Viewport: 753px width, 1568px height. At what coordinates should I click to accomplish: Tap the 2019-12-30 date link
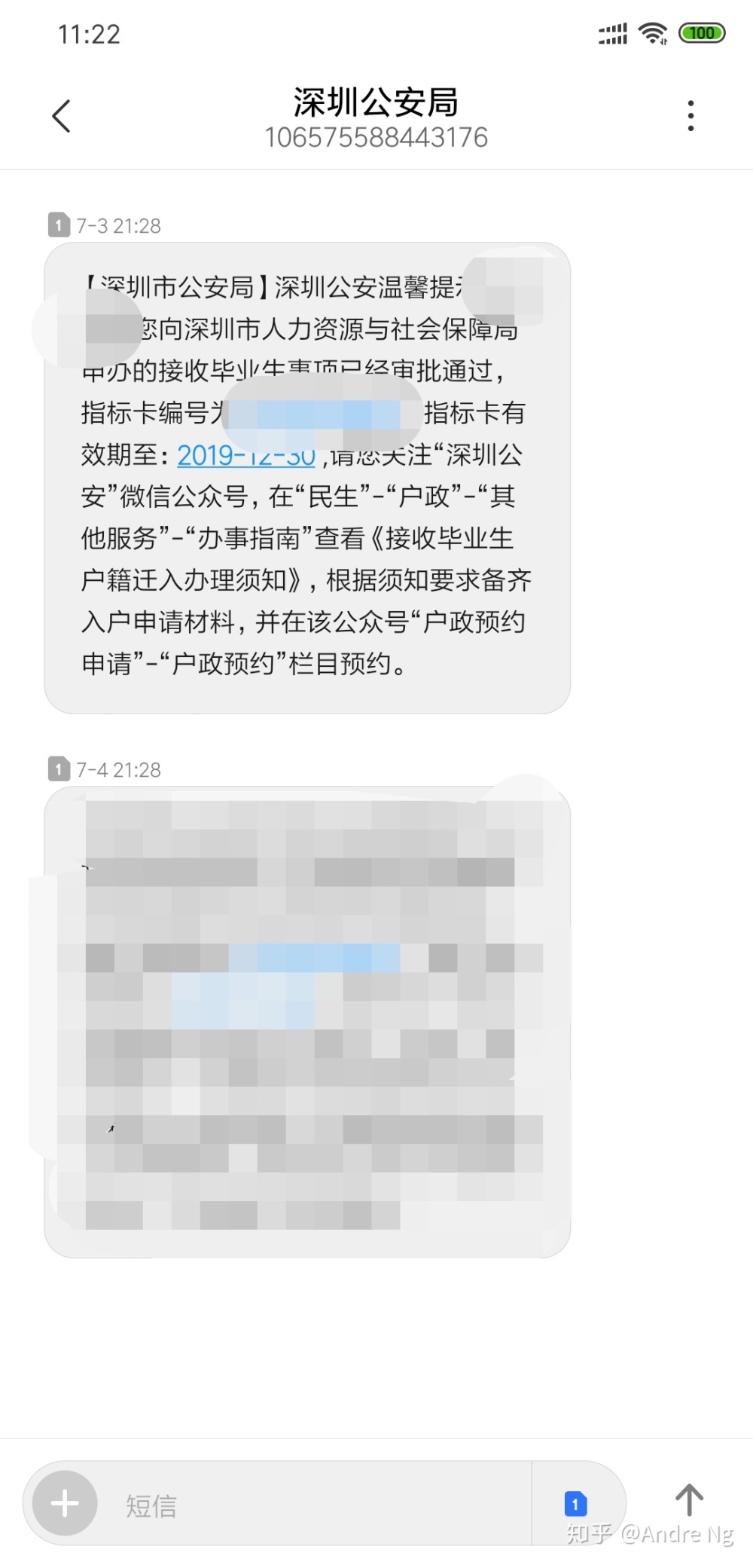pyautogui.click(x=245, y=455)
